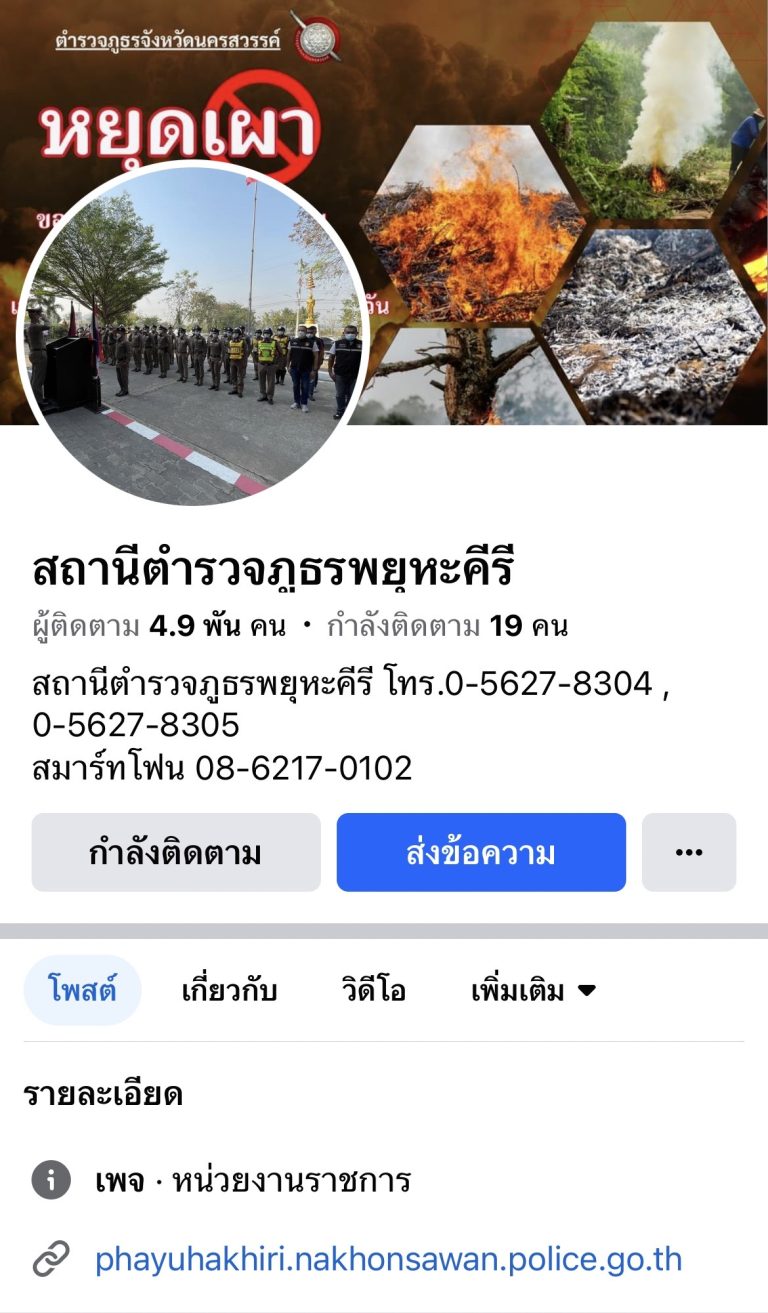This screenshot has height=1313, width=768.
Task: Open the 4.9 พัน followers list
Action: tap(158, 627)
